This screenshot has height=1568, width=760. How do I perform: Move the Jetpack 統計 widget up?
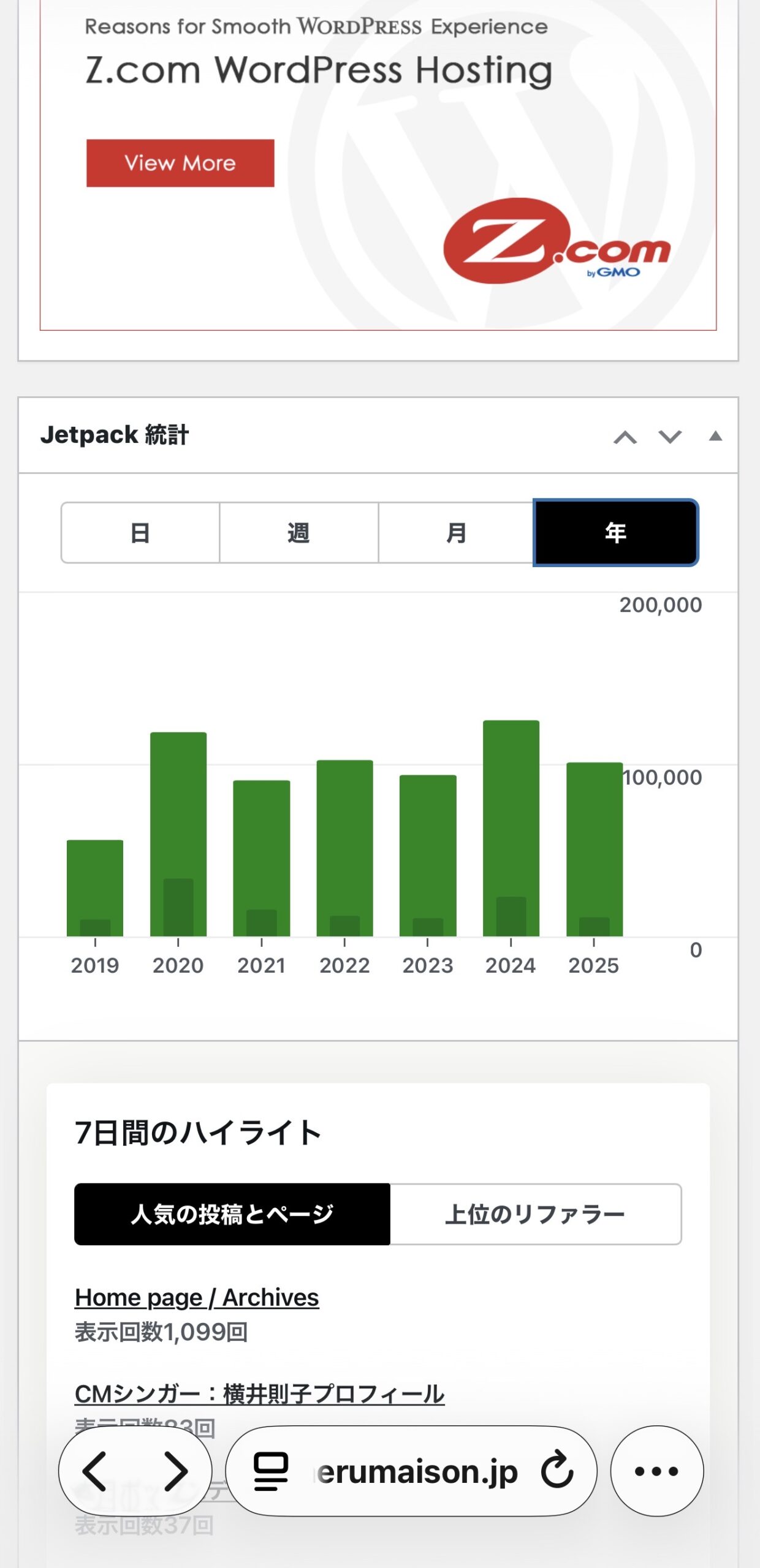tap(625, 437)
